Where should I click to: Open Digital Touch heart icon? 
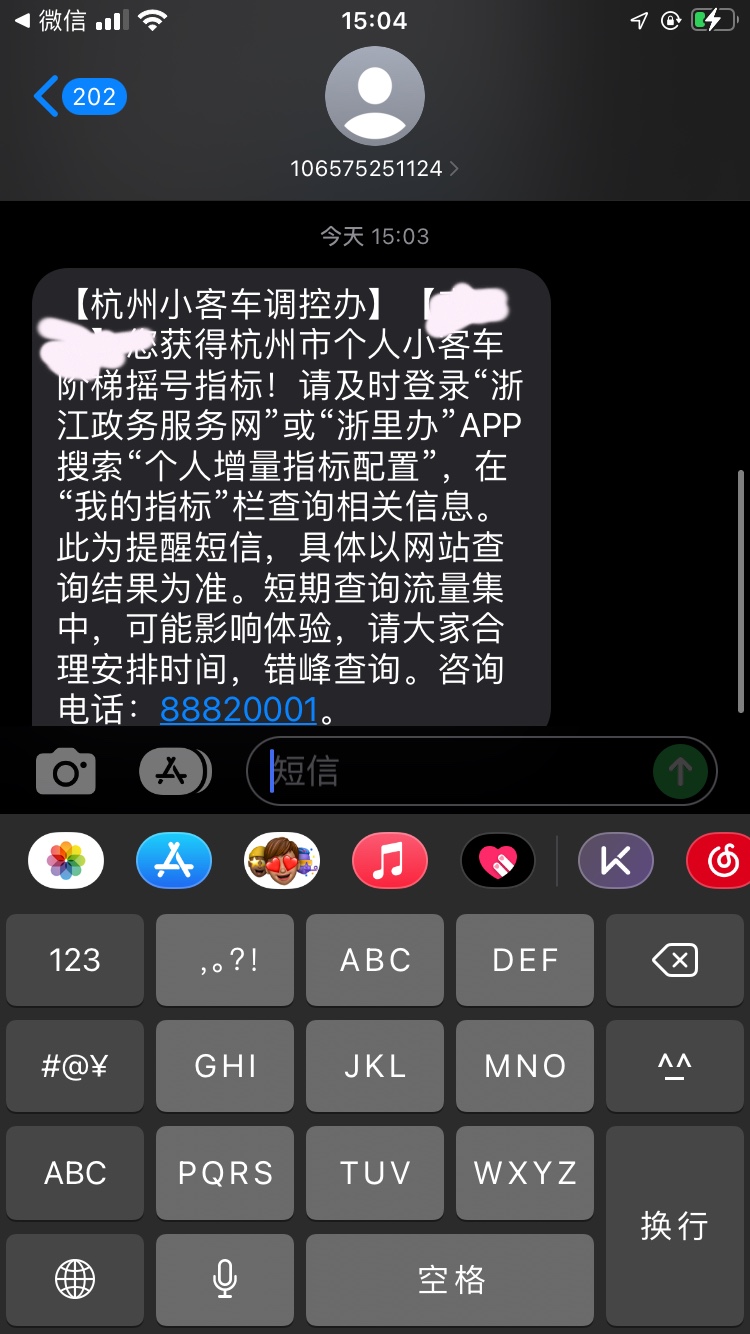tap(498, 860)
